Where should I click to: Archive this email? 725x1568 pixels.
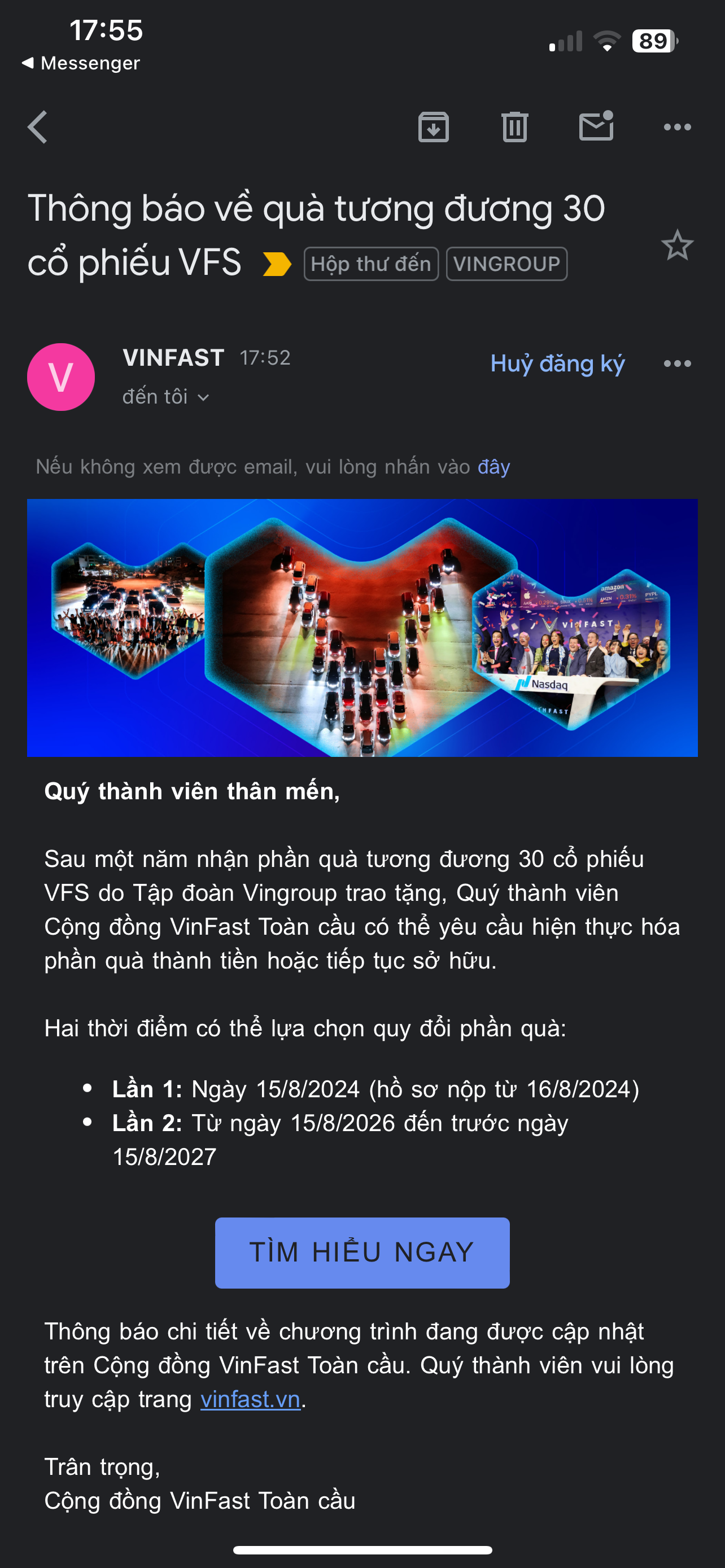click(x=434, y=127)
